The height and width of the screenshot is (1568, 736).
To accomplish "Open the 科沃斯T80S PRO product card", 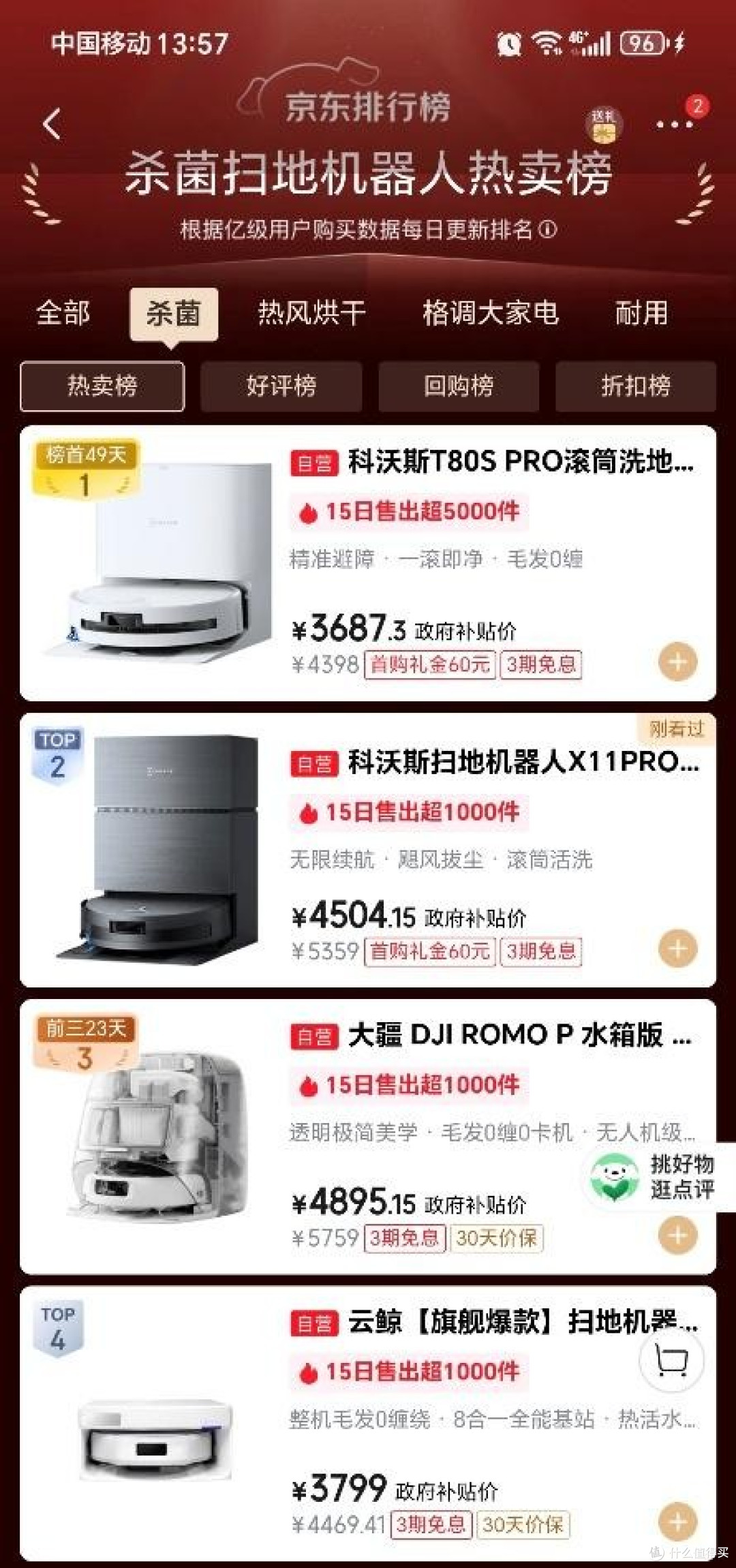I will [x=368, y=563].
